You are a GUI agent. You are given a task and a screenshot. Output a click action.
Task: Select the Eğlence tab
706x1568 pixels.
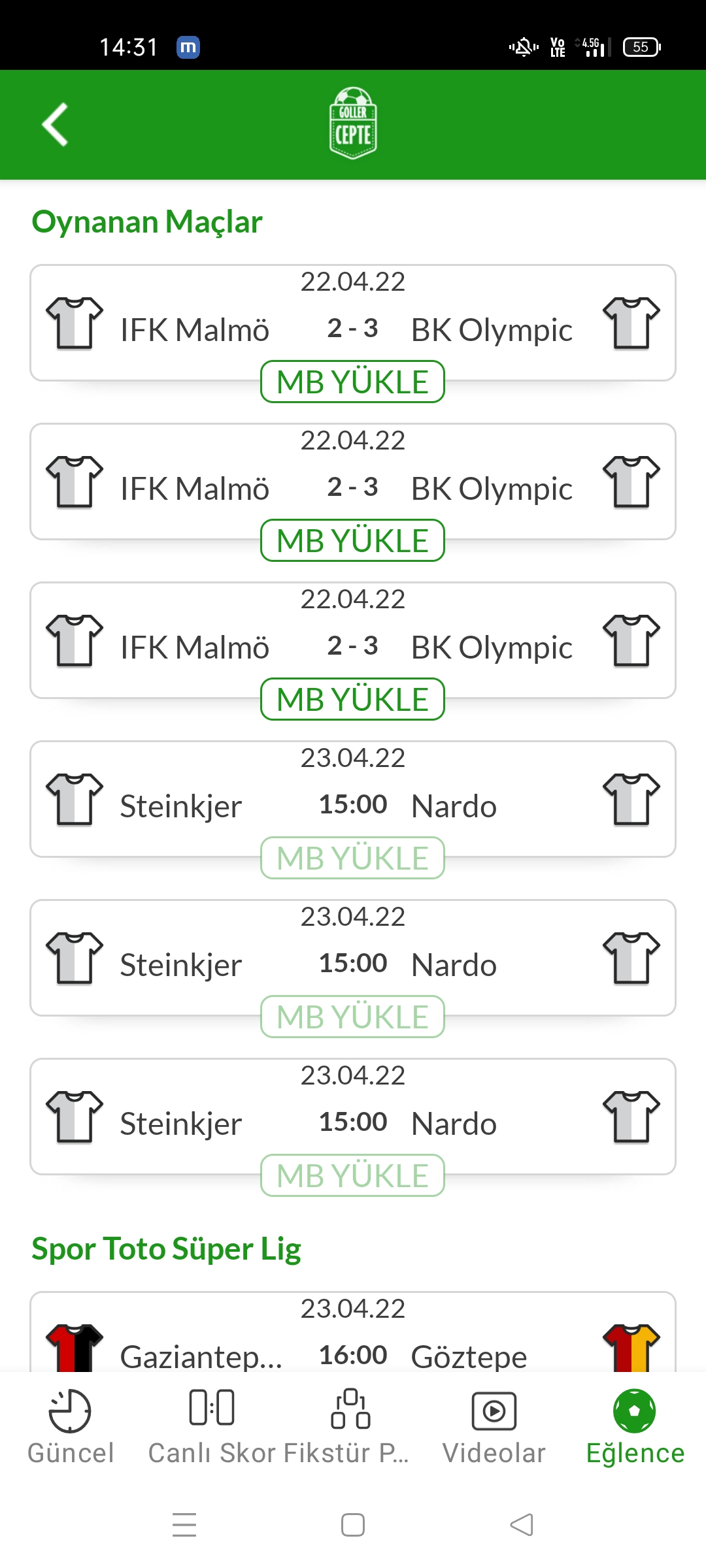click(635, 1428)
